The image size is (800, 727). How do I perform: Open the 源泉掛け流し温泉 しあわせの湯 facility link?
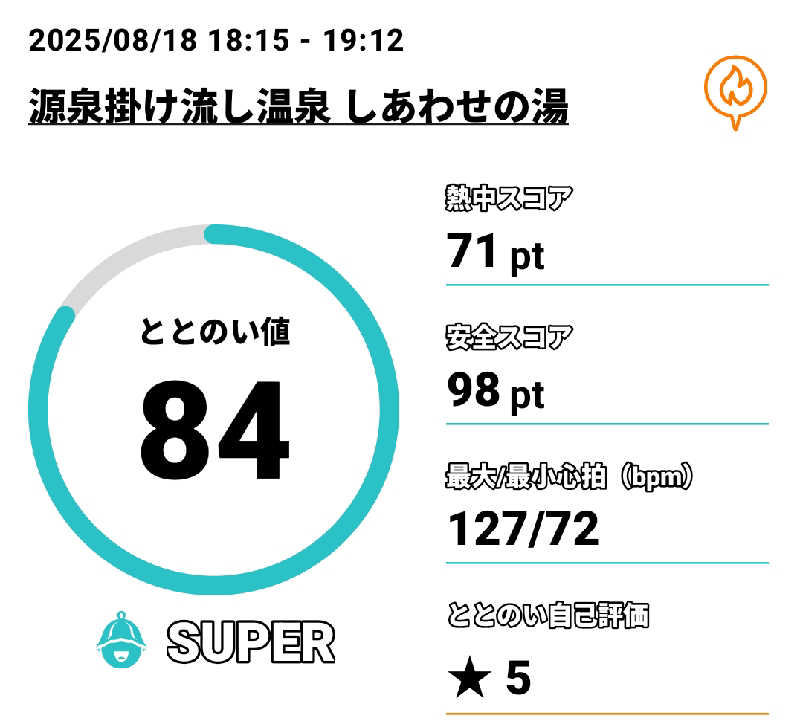click(298, 104)
